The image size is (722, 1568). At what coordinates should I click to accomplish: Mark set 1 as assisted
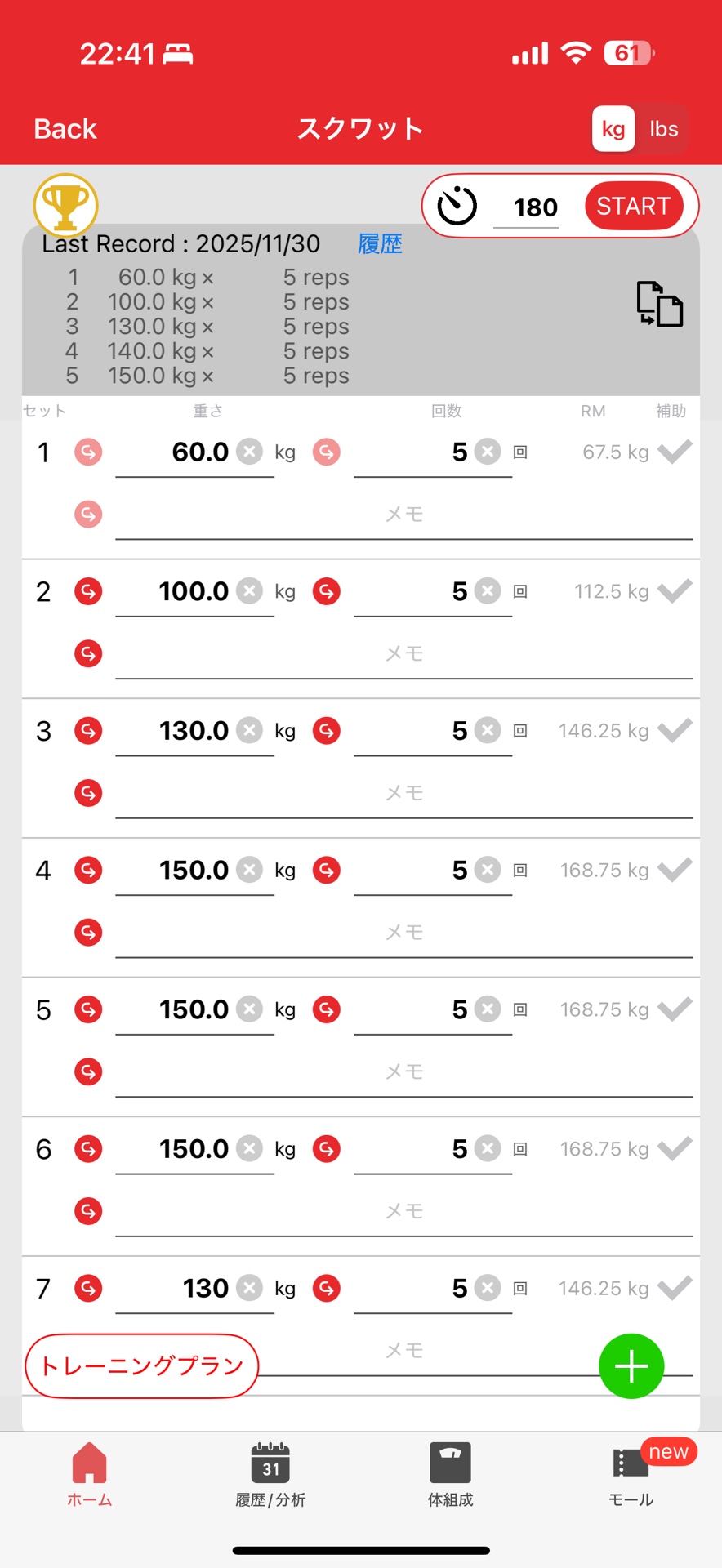[x=675, y=452]
